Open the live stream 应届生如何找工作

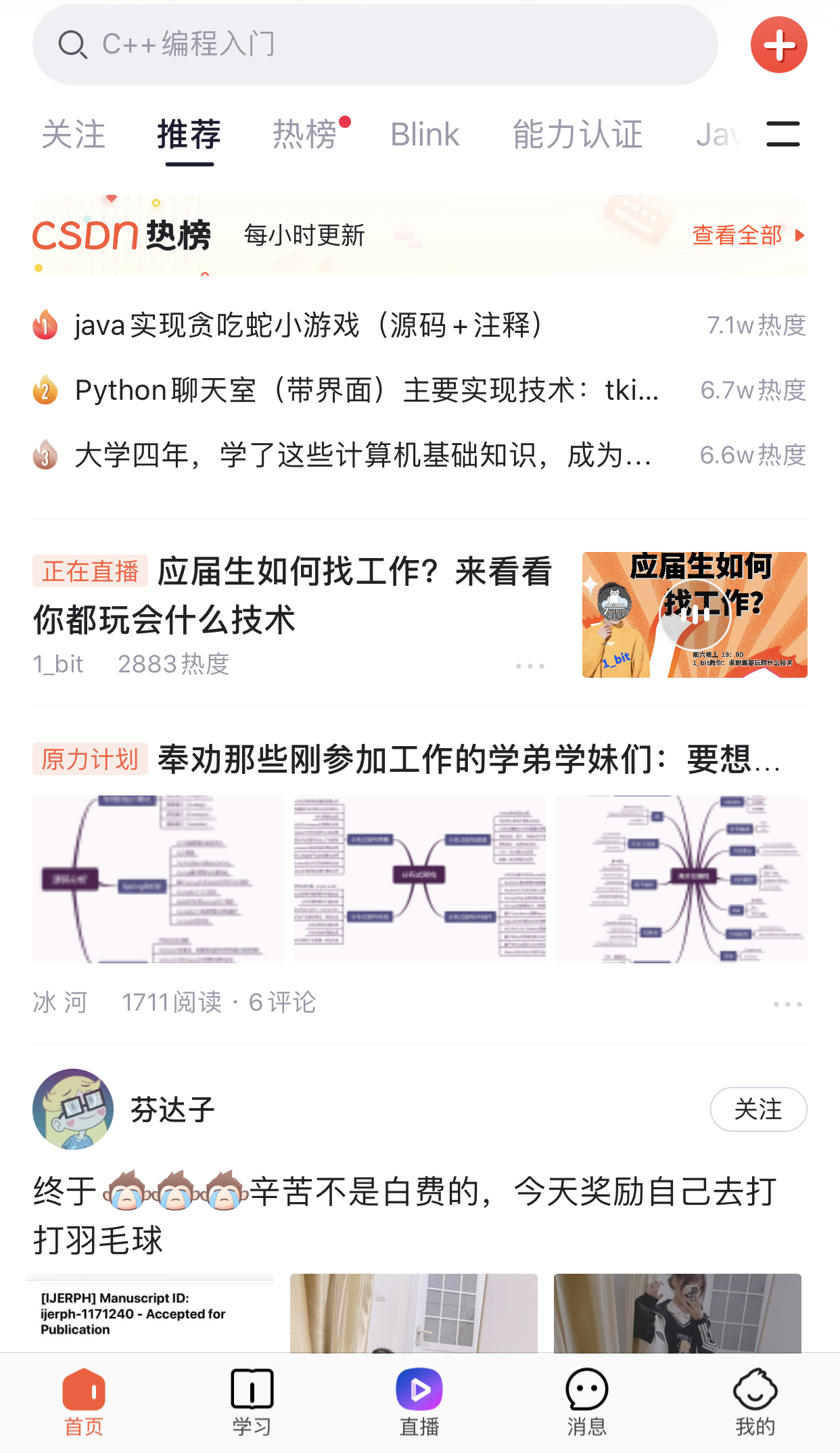point(292,595)
